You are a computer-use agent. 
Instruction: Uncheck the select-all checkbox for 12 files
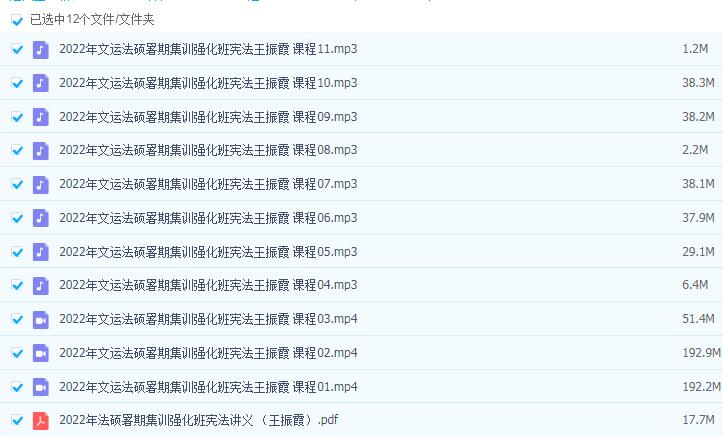pos(17,19)
